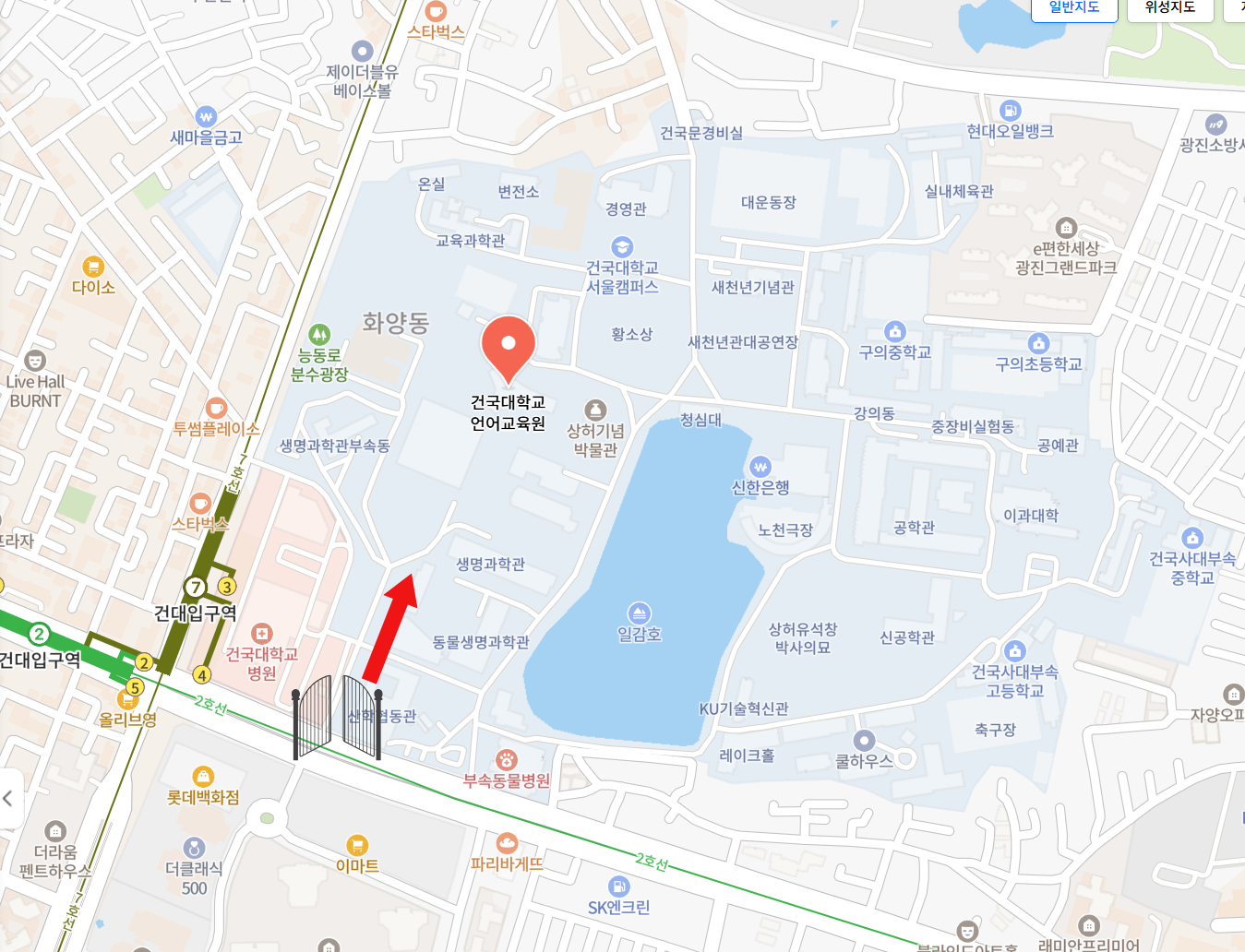1245x952 pixels.
Task: Open the 부속동물병원 marker
Action: [507, 760]
